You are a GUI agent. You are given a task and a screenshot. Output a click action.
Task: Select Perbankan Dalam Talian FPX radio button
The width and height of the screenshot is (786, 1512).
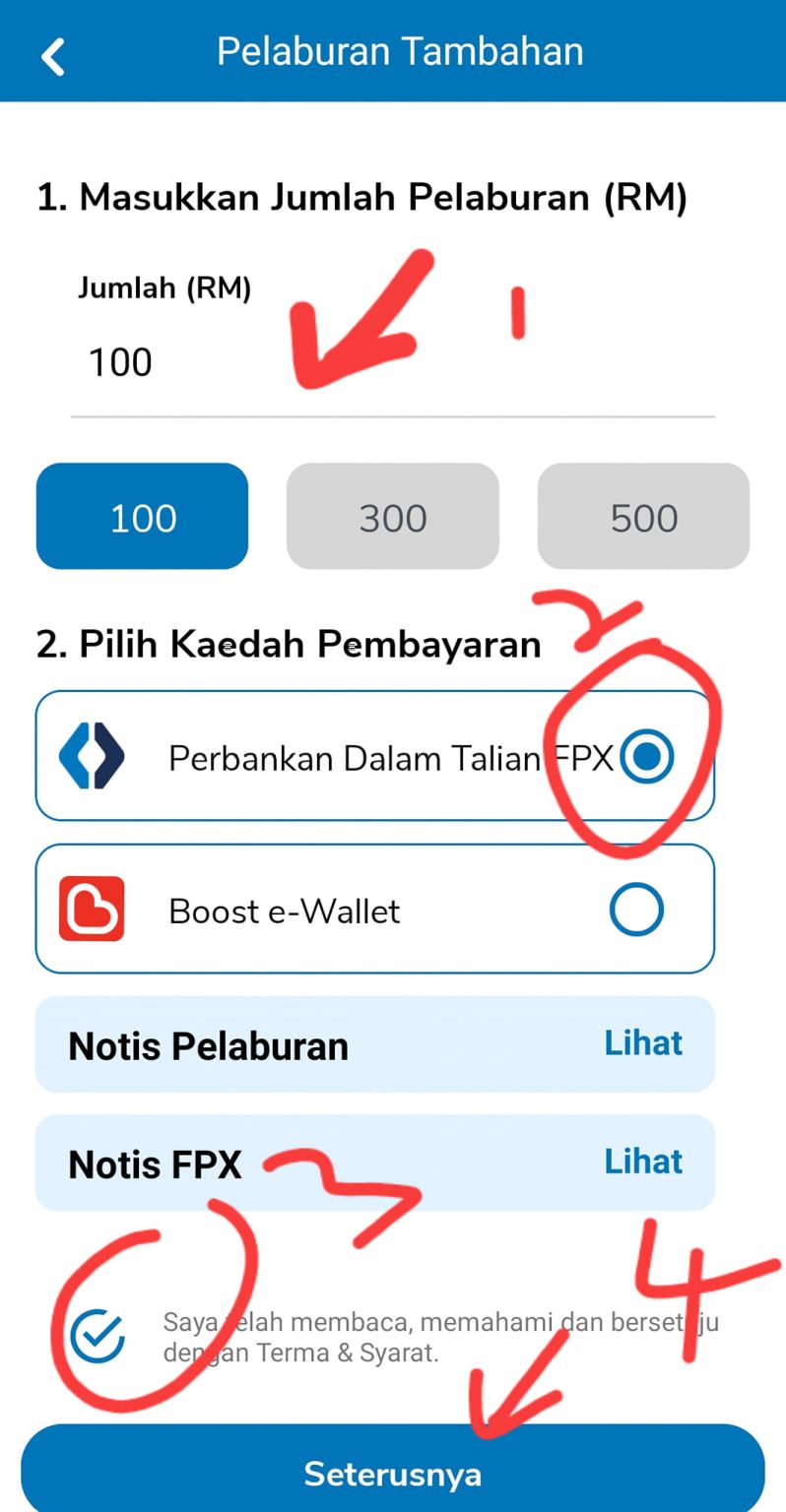pos(645,756)
